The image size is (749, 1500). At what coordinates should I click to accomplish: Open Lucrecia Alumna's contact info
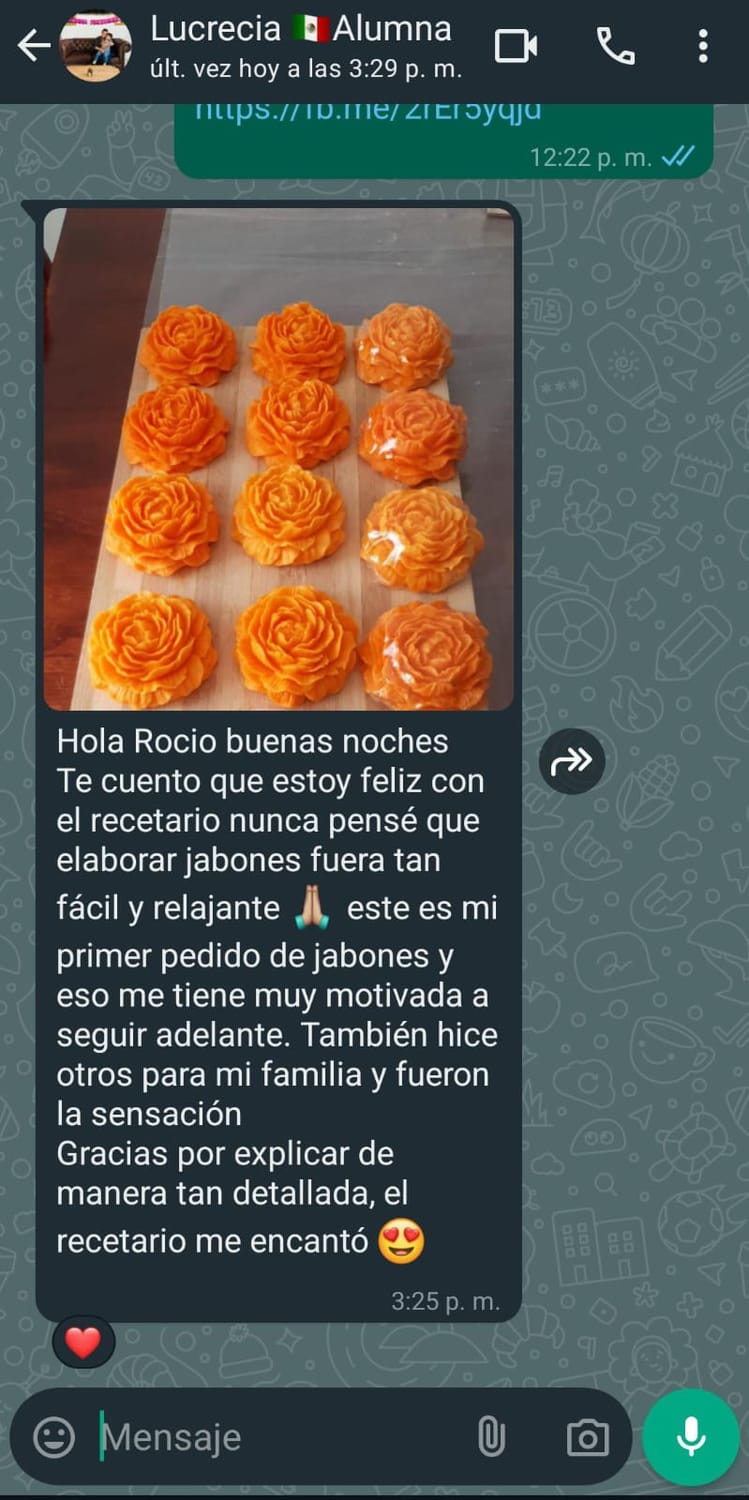[300, 45]
